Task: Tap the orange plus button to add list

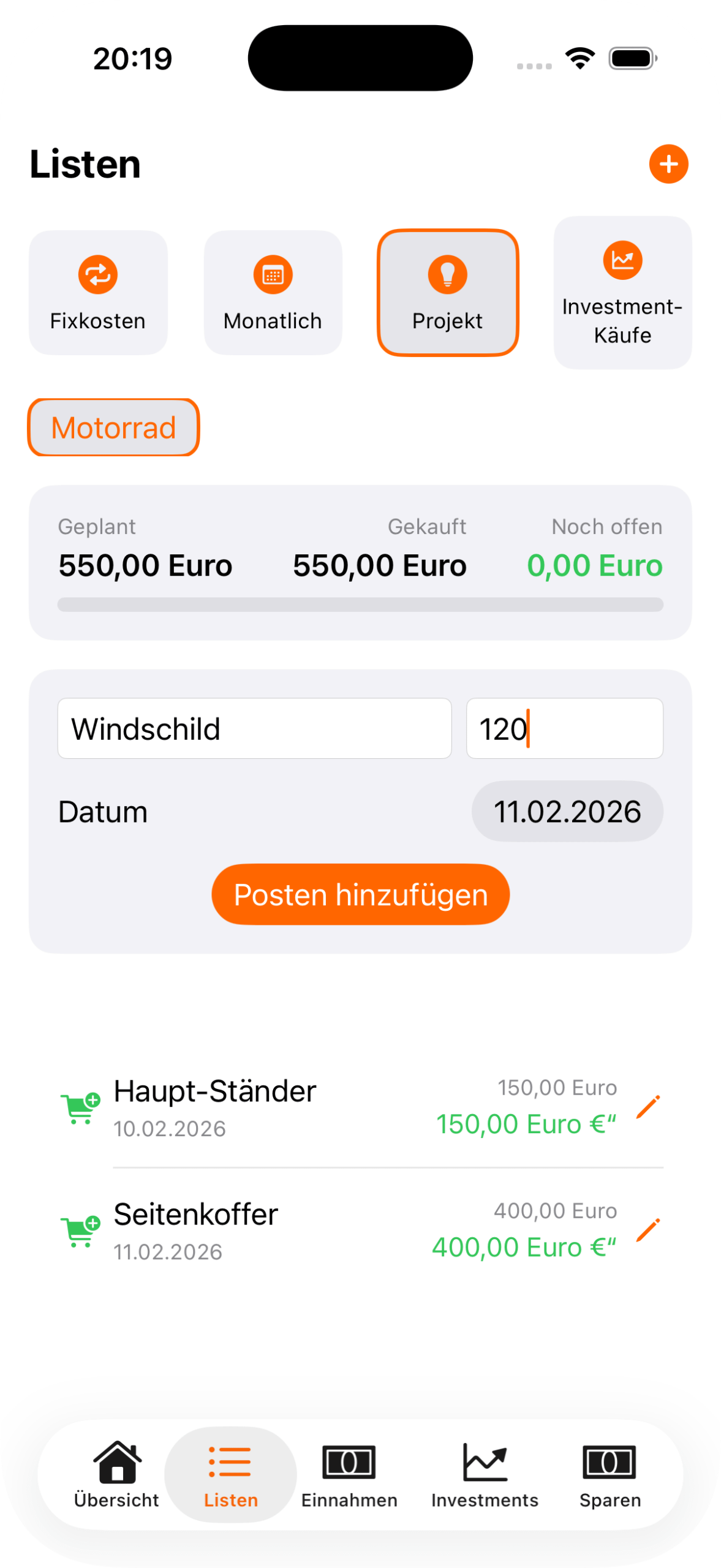Action: point(668,164)
